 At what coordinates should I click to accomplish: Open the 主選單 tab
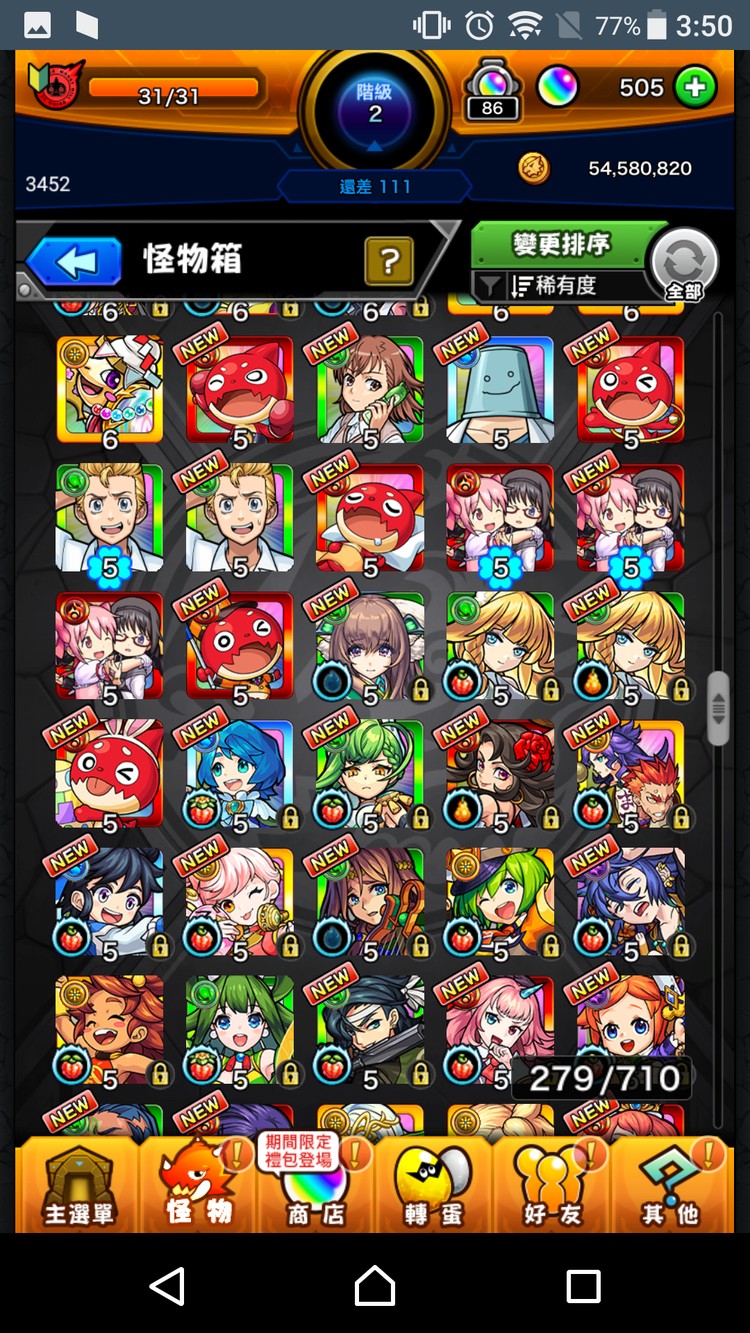[78, 1188]
